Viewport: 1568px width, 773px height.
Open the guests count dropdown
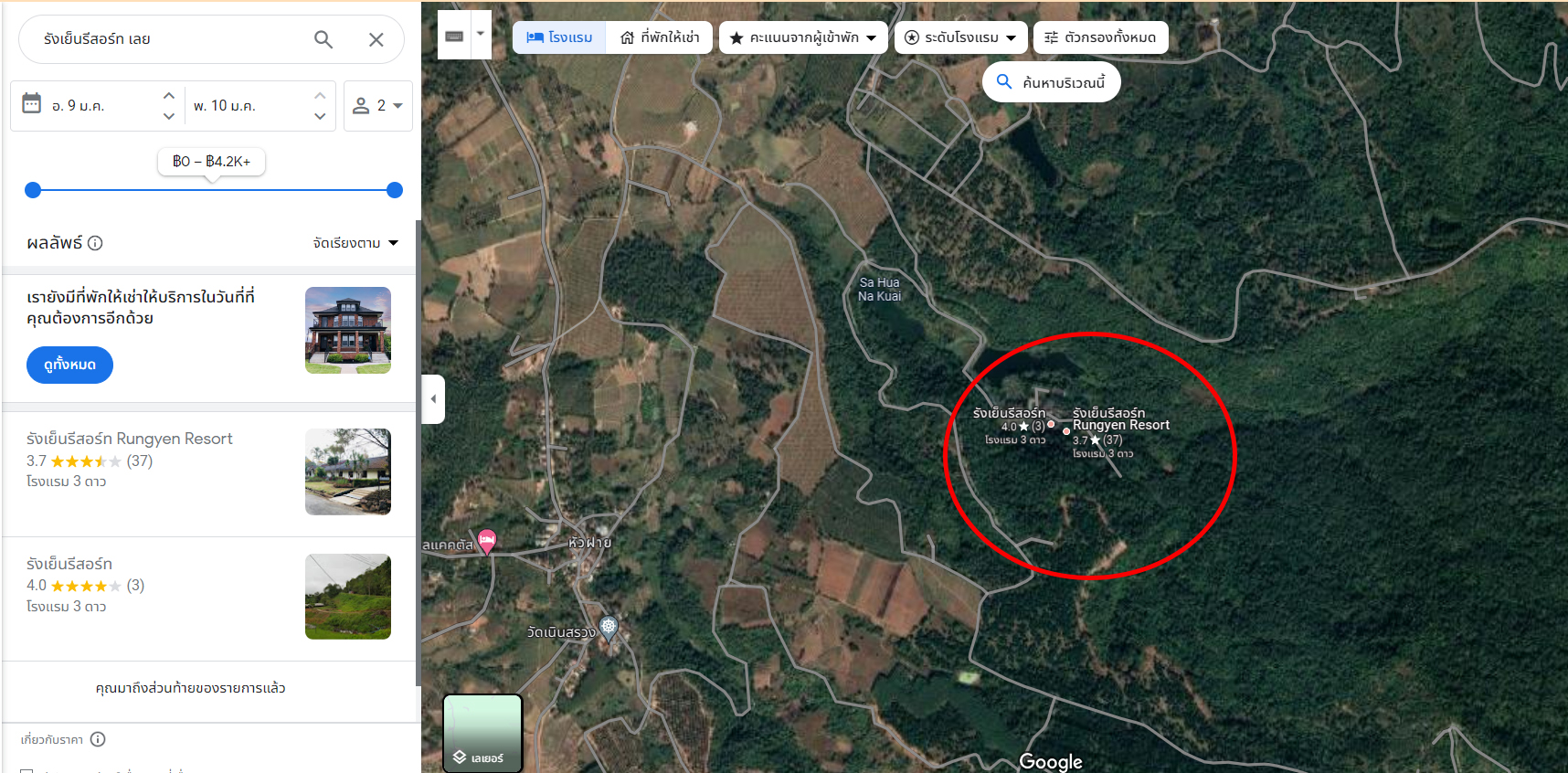pos(378,106)
